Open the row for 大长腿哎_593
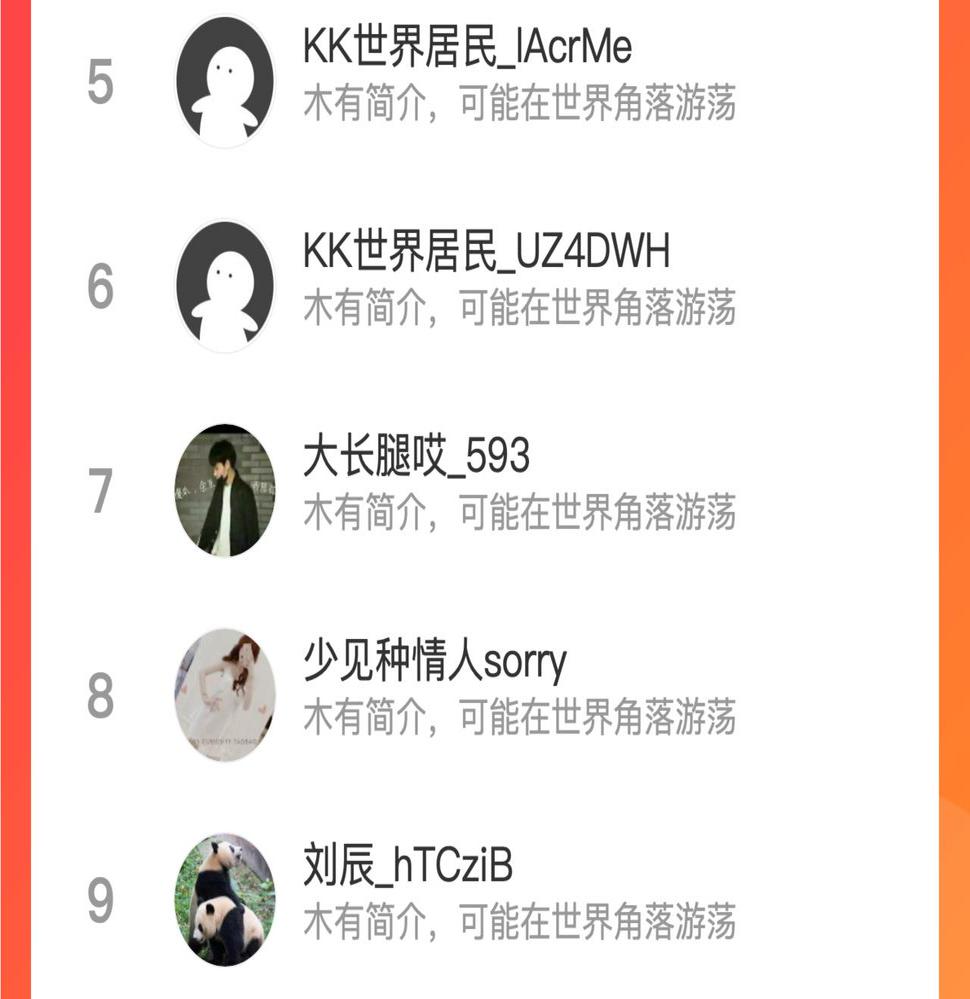This screenshot has width=970, height=999. click(x=416, y=458)
